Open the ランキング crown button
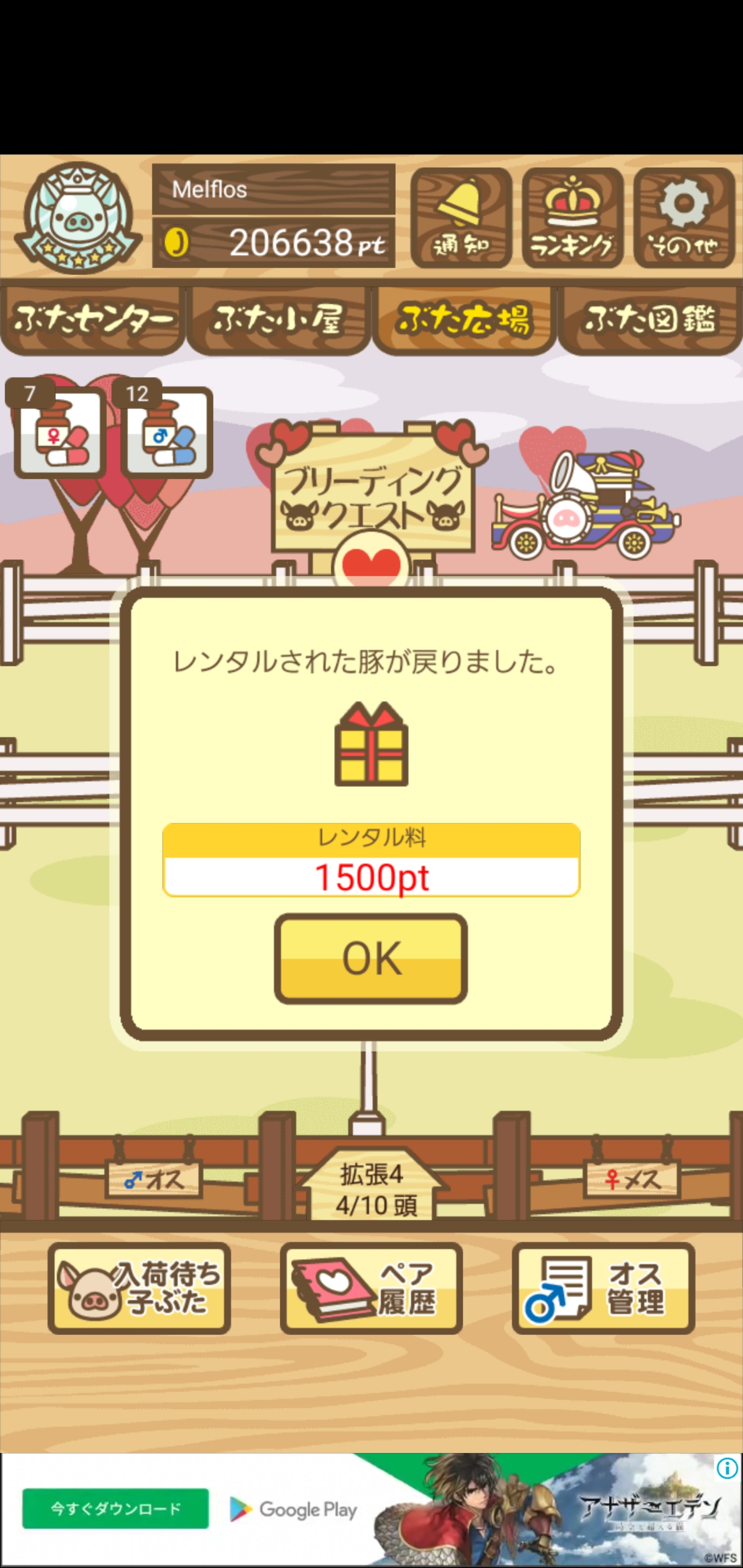This screenshot has height=1568, width=743. point(573,218)
